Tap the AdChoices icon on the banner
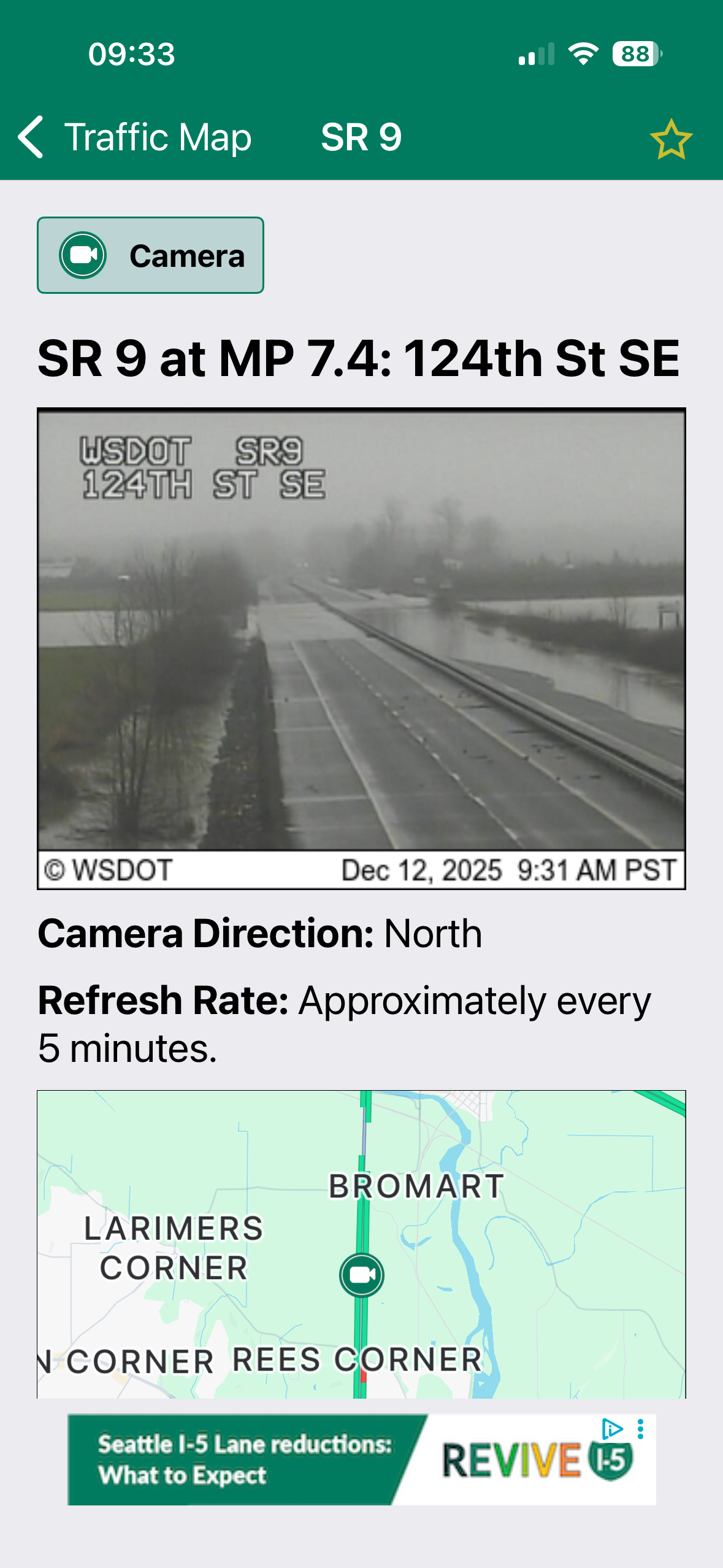The image size is (723, 1568). coord(611,1429)
